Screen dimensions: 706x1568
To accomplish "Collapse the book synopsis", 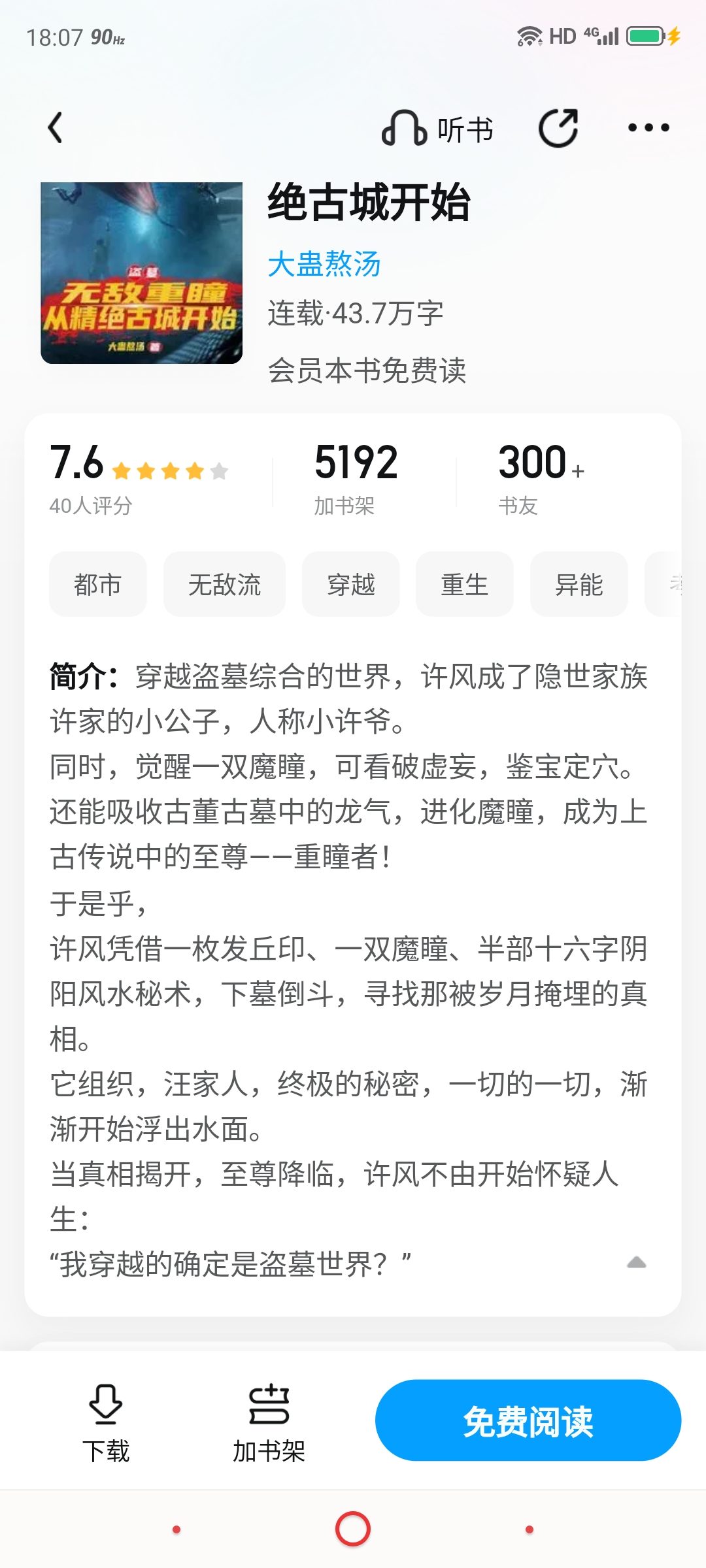I will [x=636, y=1263].
